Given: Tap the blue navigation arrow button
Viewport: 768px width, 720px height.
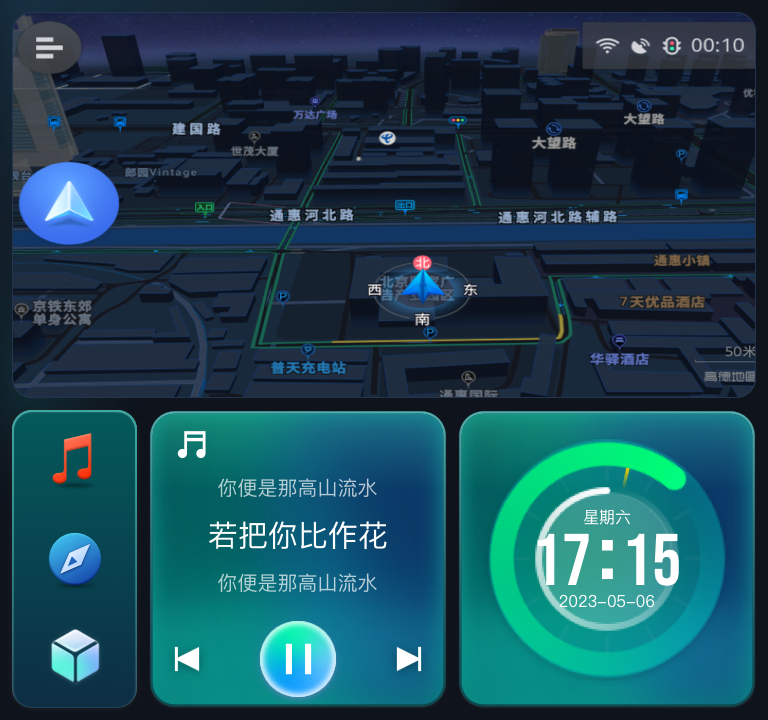Looking at the screenshot, I should (69, 204).
